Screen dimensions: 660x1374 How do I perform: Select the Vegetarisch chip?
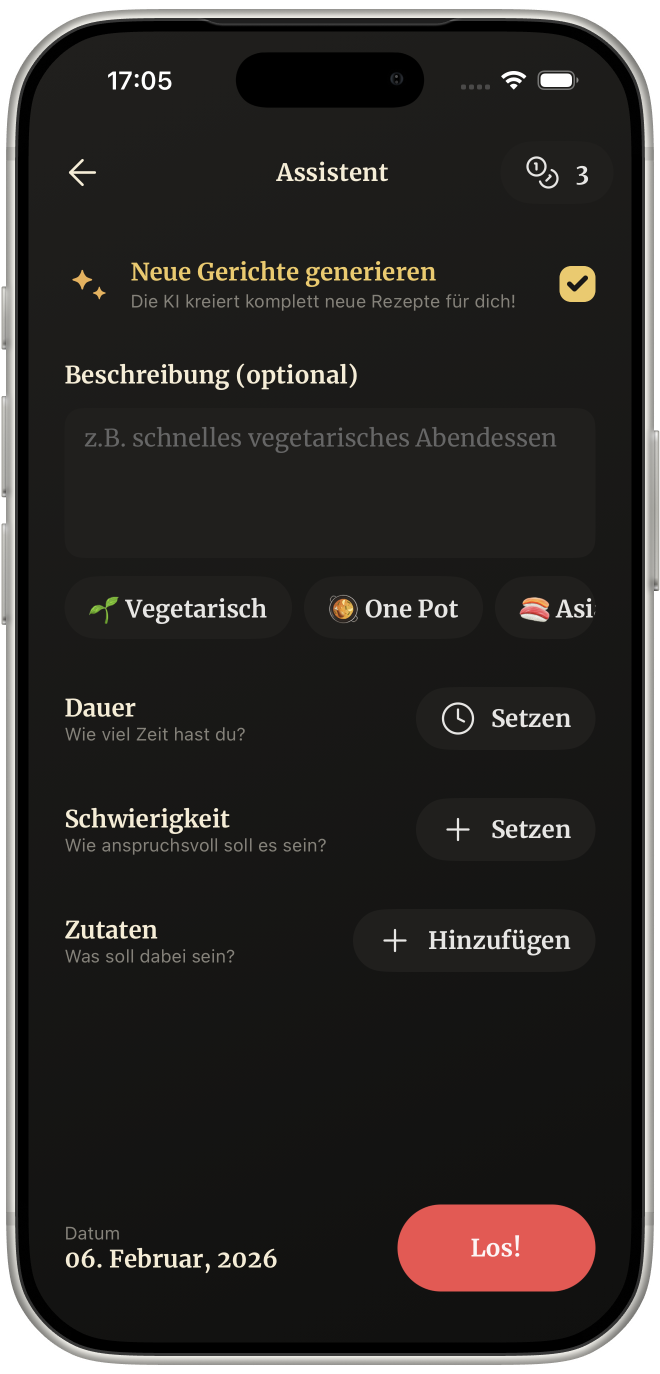[x=179, y=608]
